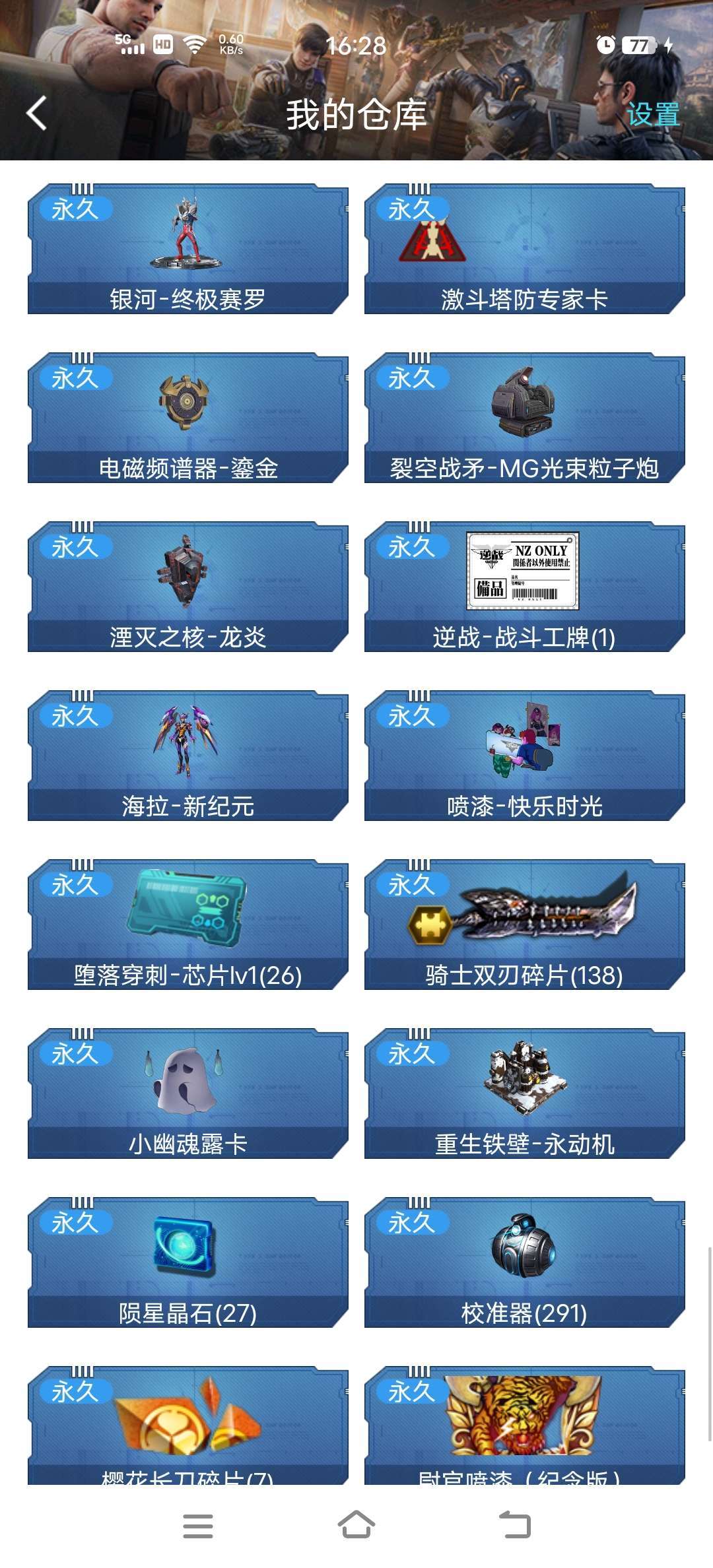Open the 裂空战矛-MG光束粒子炮 card

coord(524,418)
